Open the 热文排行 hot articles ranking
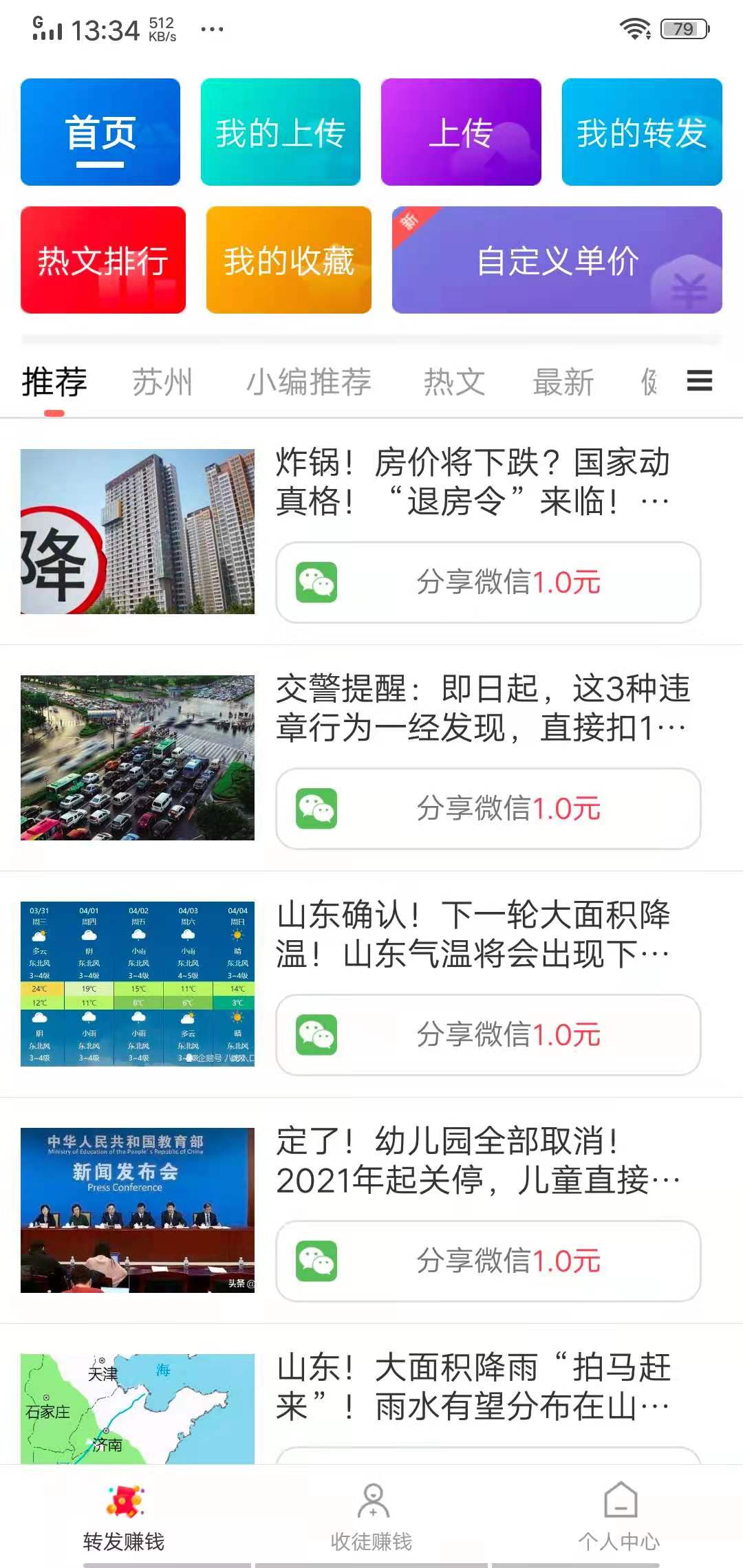Screen dimensions: 743x1568 tap(102, 260)
